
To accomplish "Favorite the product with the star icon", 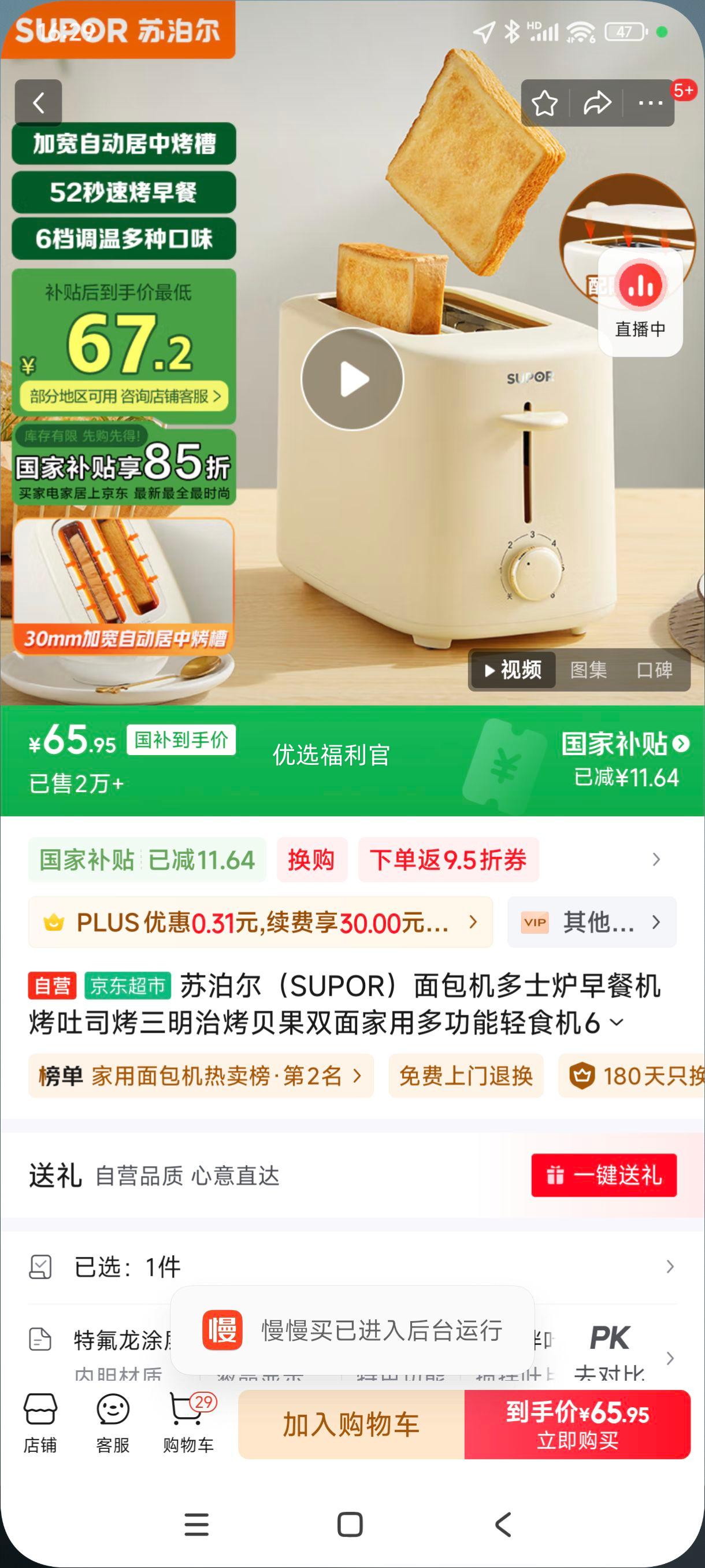I will coord(545,102).
